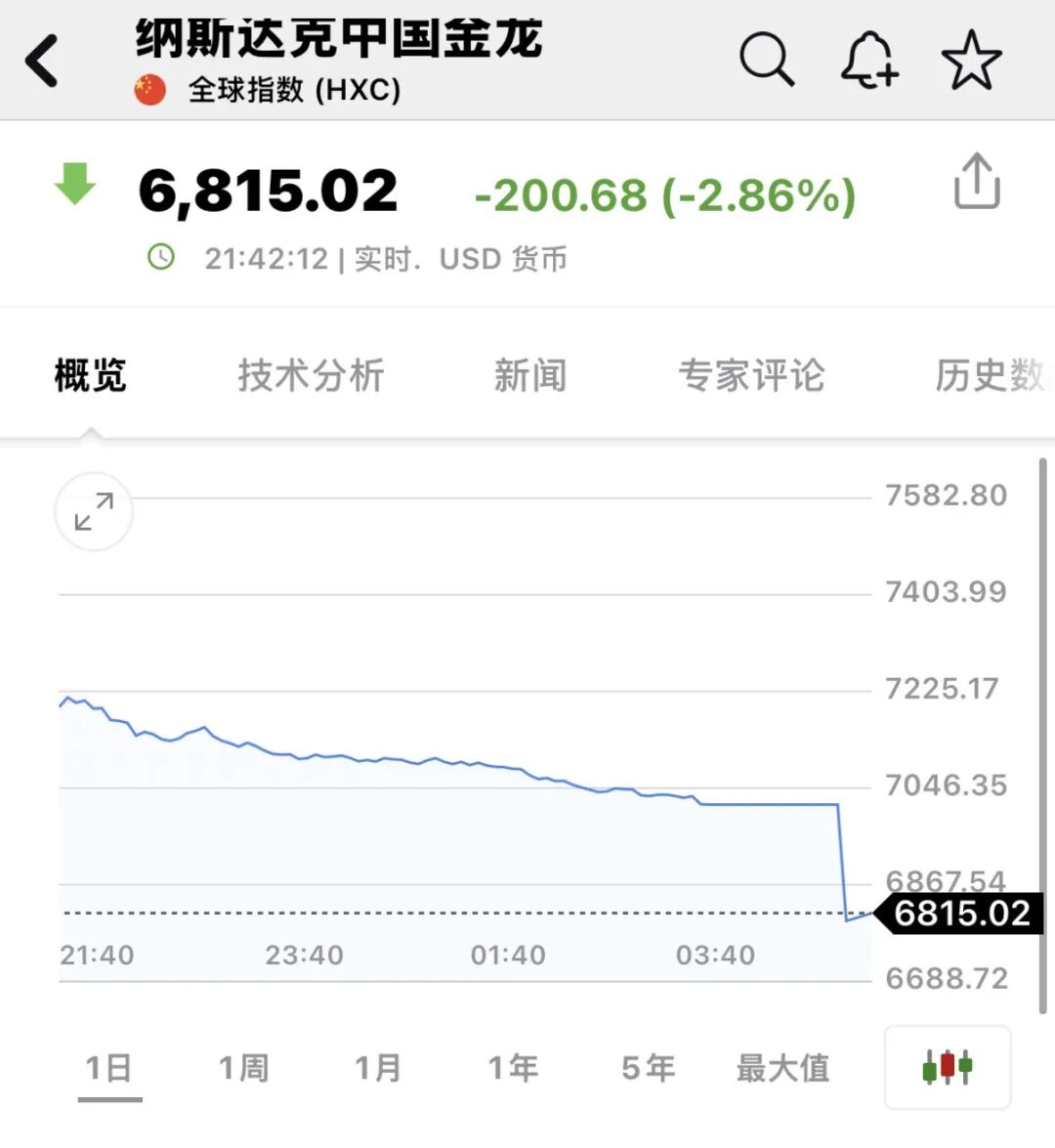Select the 5年 range button
Screen dimensions: 1055x1148
click(x=648, y=1067)
